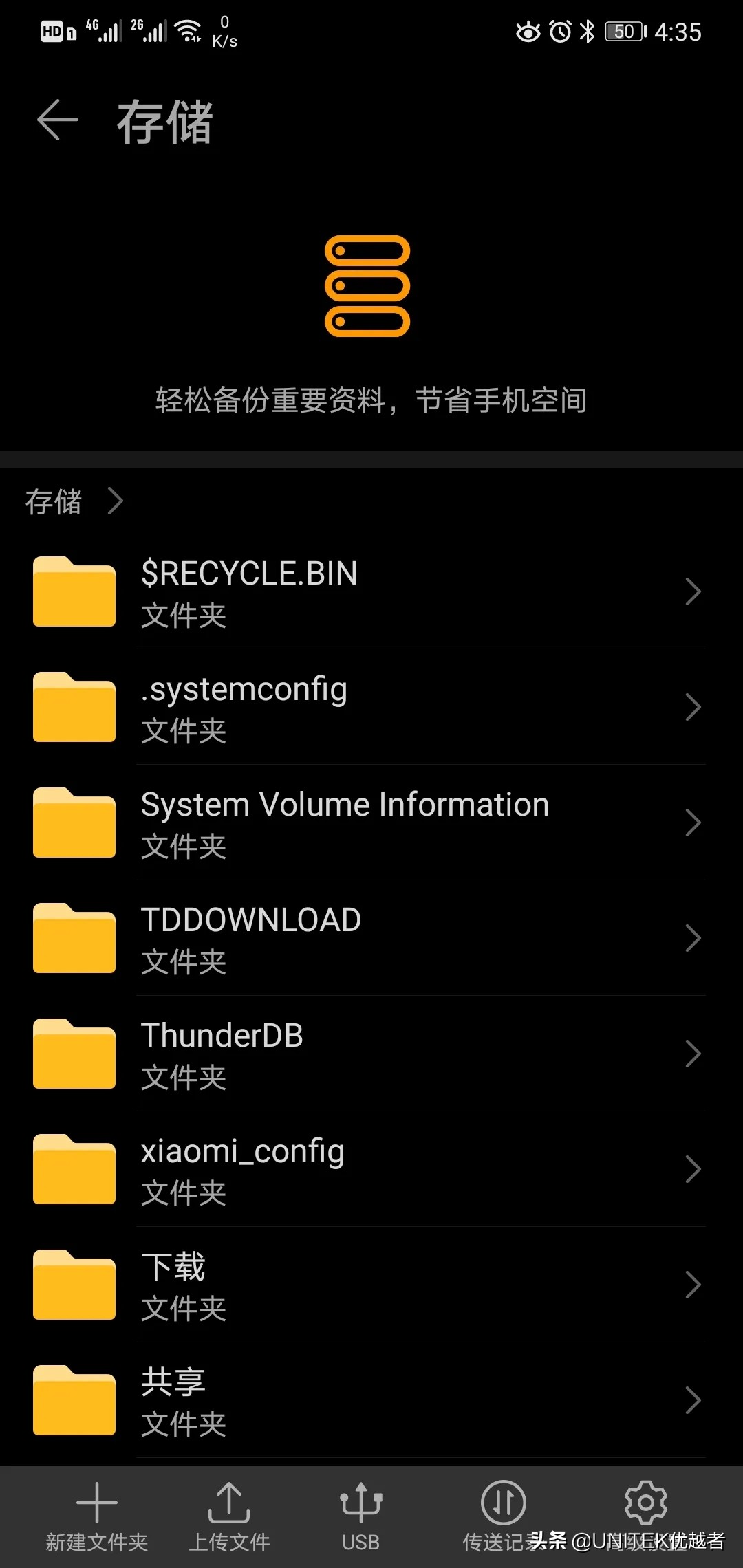Open the xiaomi_config folder
Image resolution: width=743 pixels, height=1568 pixels.
tap(371, 1169)
